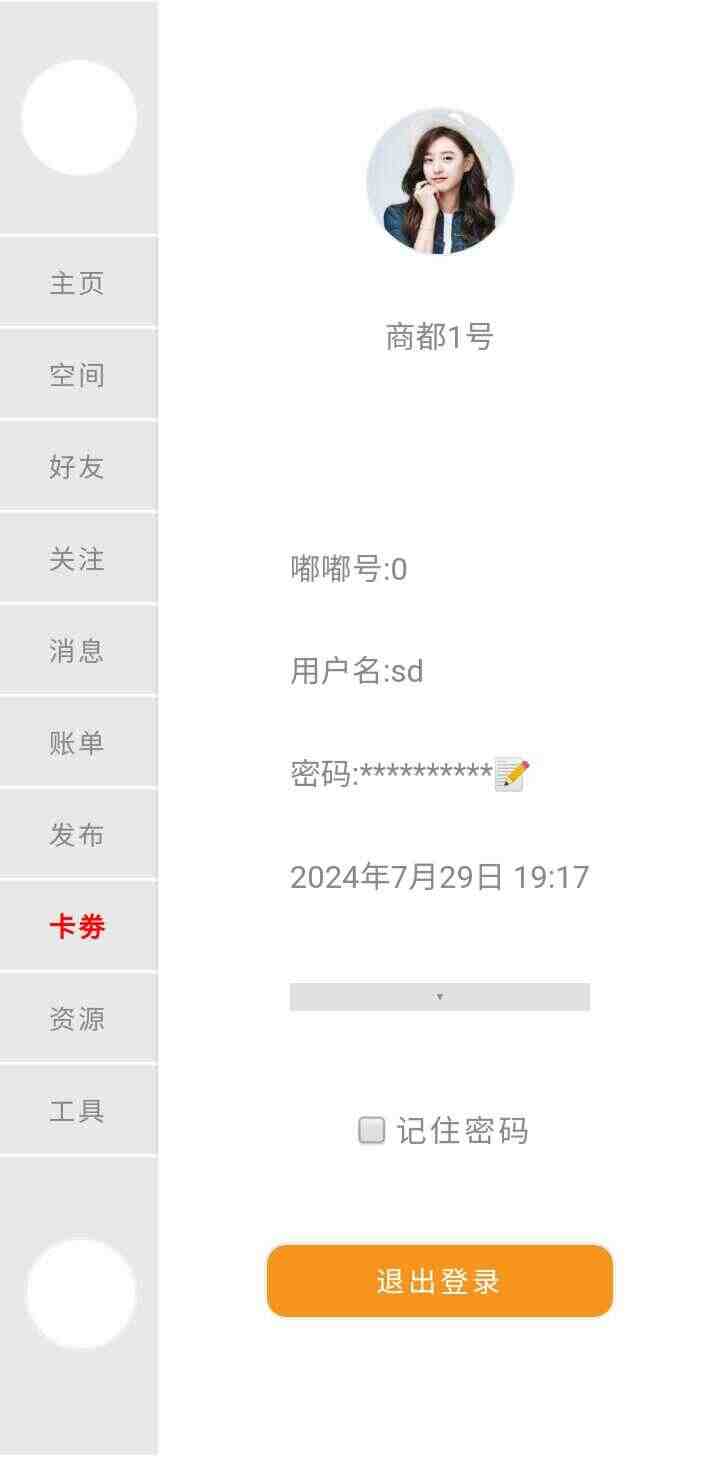Tap the white circle below sidebar
Screen dimensions: 720x1462
coord(80,1293)
